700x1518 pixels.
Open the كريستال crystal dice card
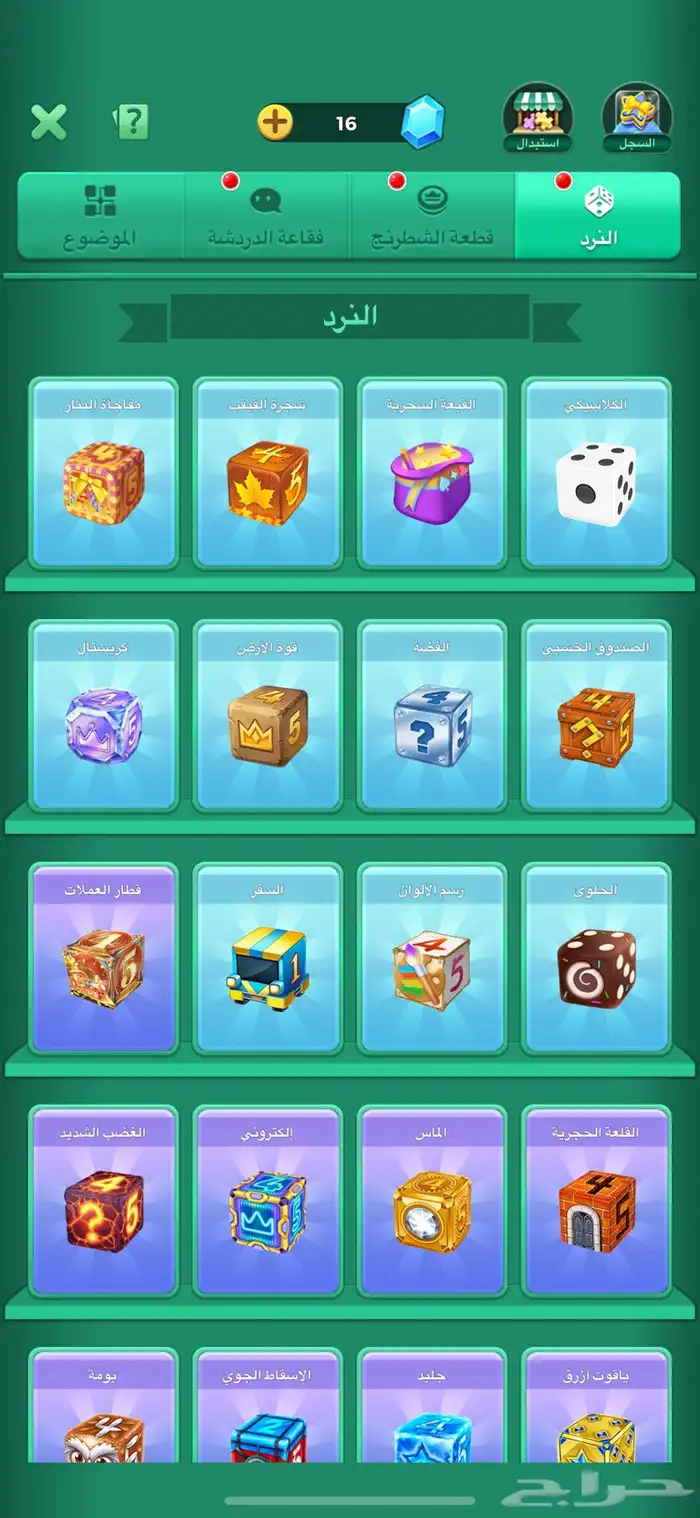click(x=103, y=716)
